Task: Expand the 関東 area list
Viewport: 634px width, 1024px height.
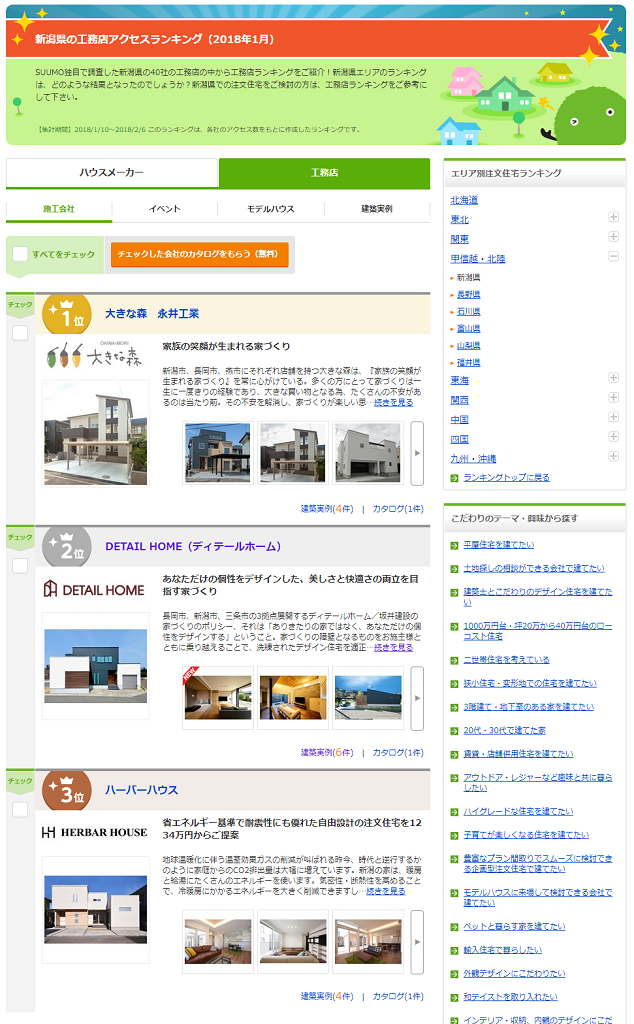Action: tap(613, 238)
